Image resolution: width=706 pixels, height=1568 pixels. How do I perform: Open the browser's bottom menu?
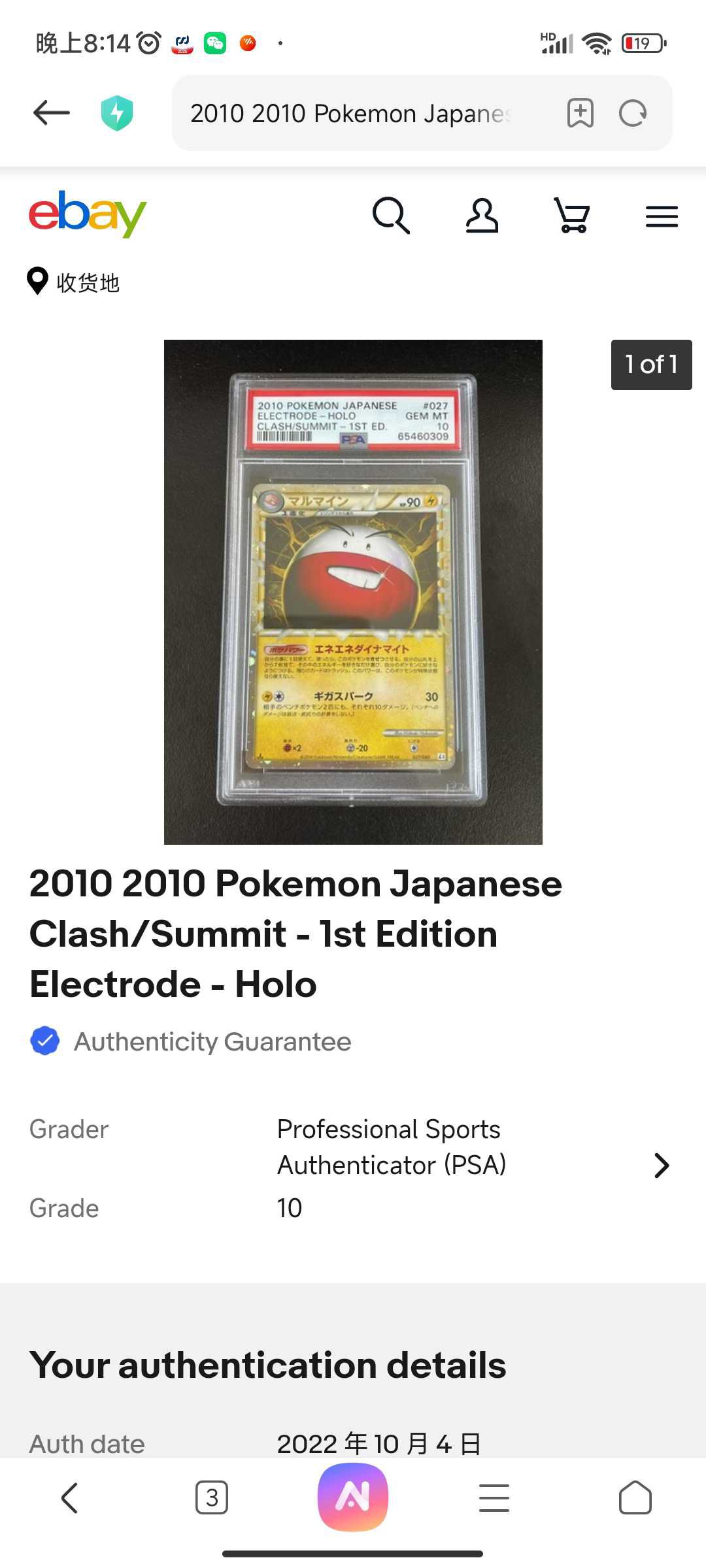click(494, 1497)
